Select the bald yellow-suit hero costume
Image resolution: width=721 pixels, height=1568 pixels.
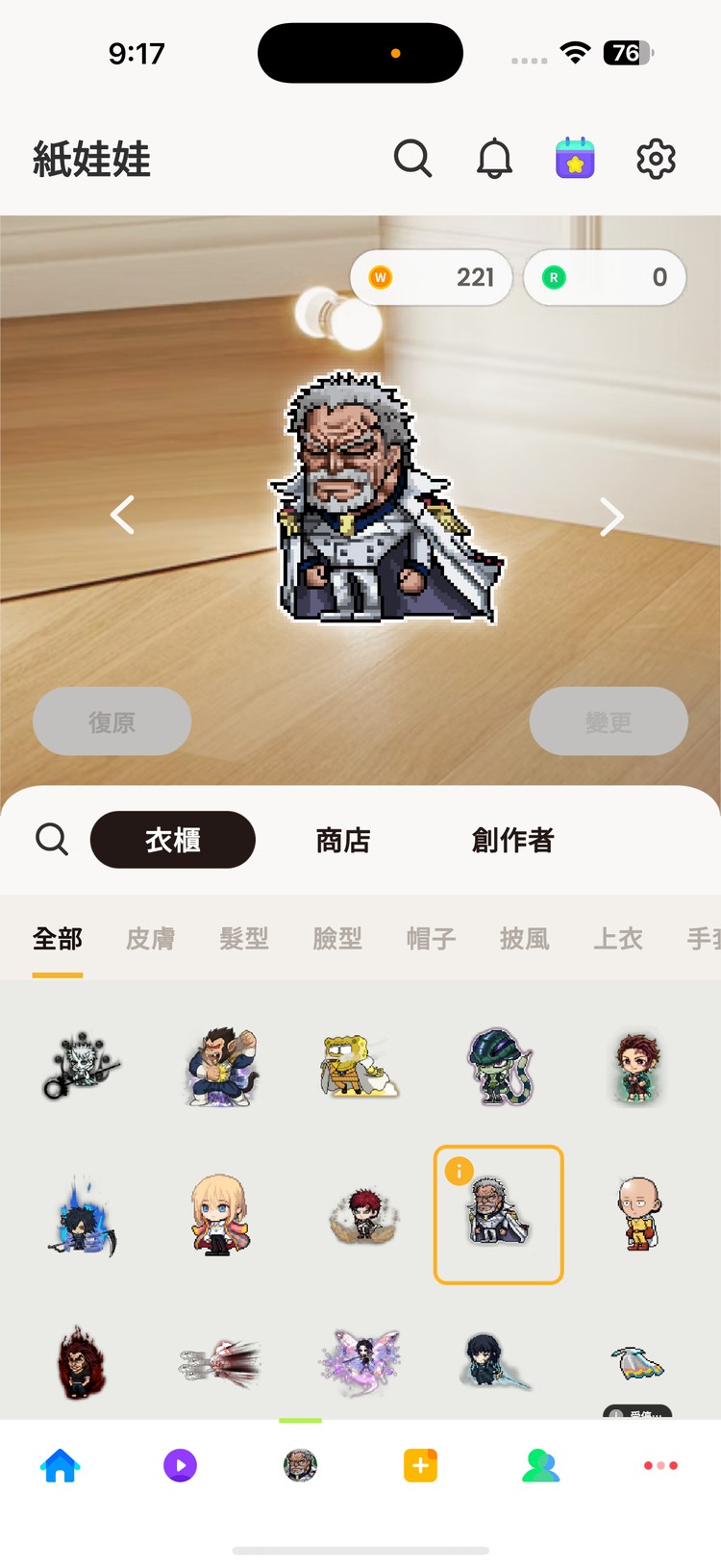tap(638, 1214)
